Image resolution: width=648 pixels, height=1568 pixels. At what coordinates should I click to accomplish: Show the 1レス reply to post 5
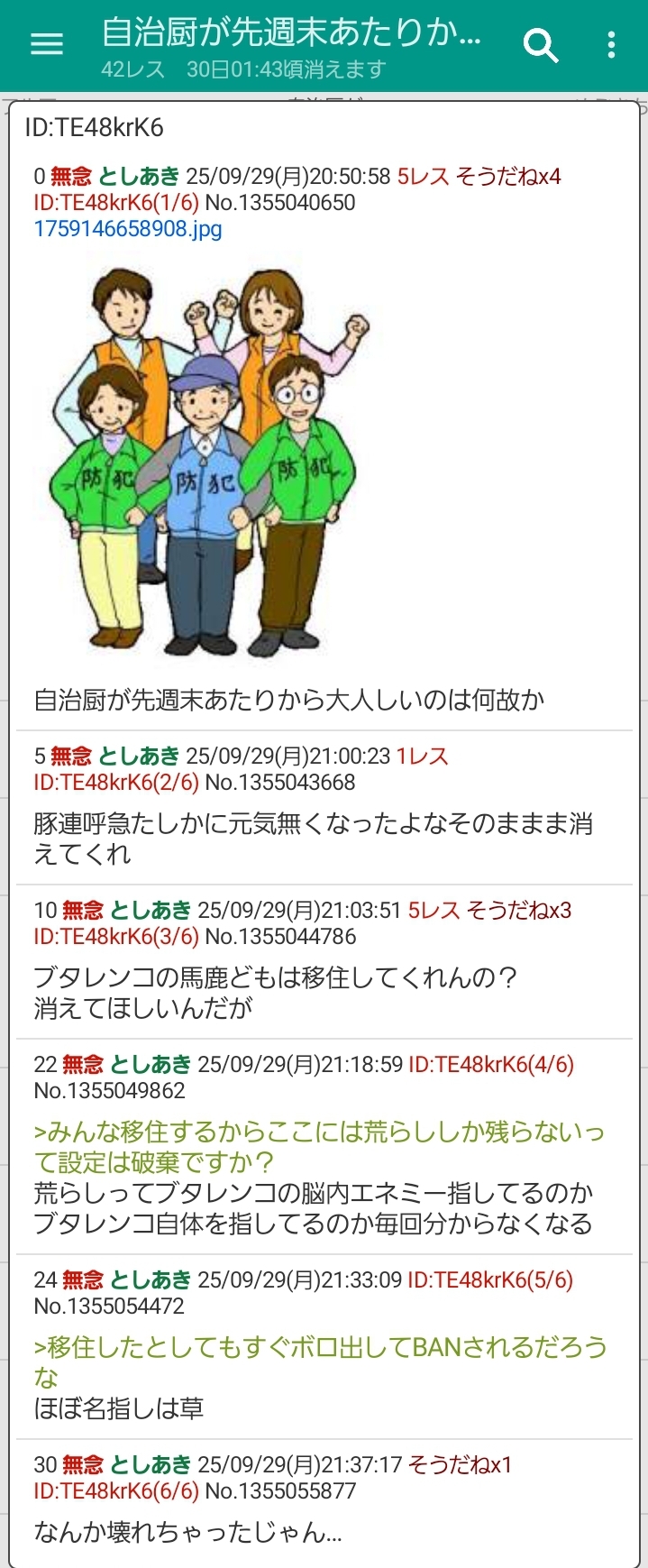[422, 756]
